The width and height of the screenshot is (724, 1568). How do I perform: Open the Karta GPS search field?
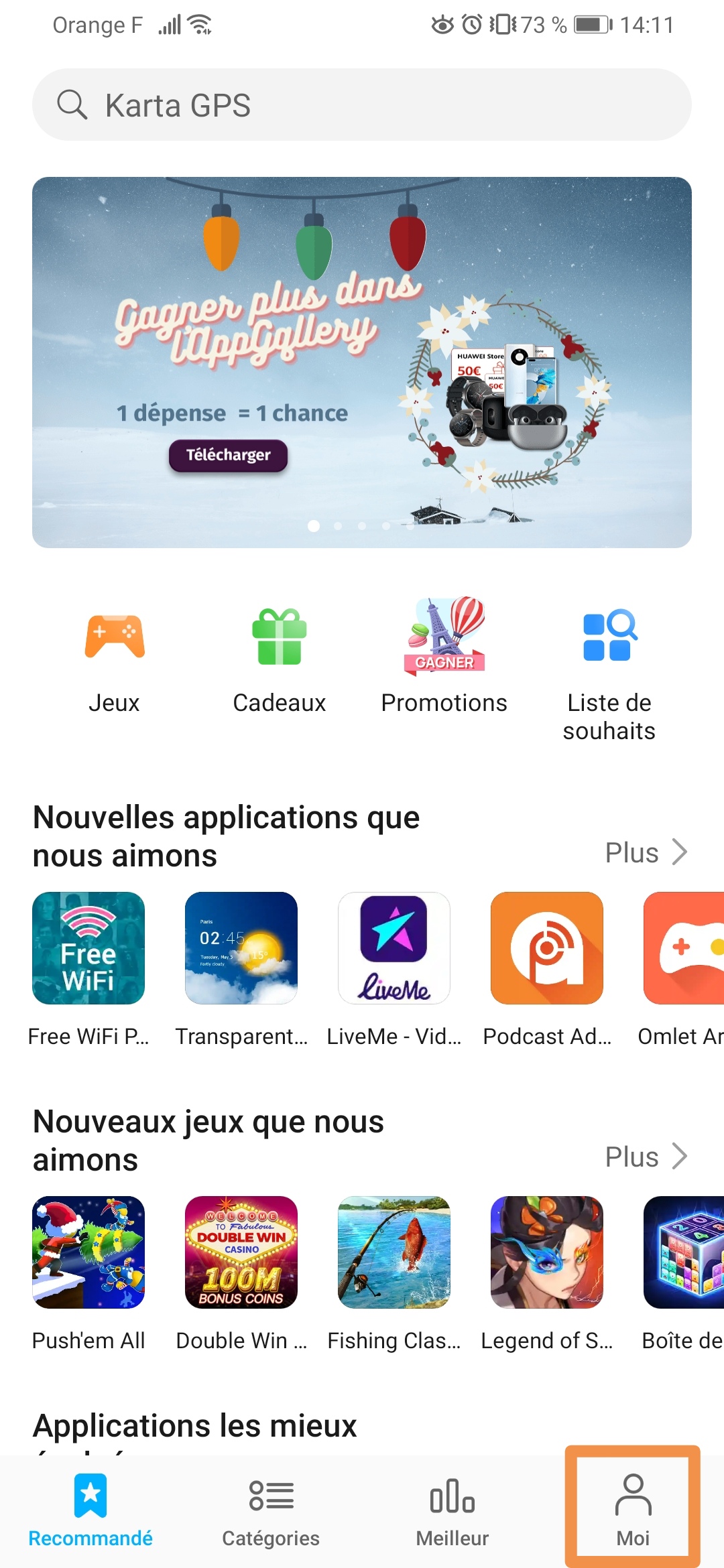(x=362, y=105)
